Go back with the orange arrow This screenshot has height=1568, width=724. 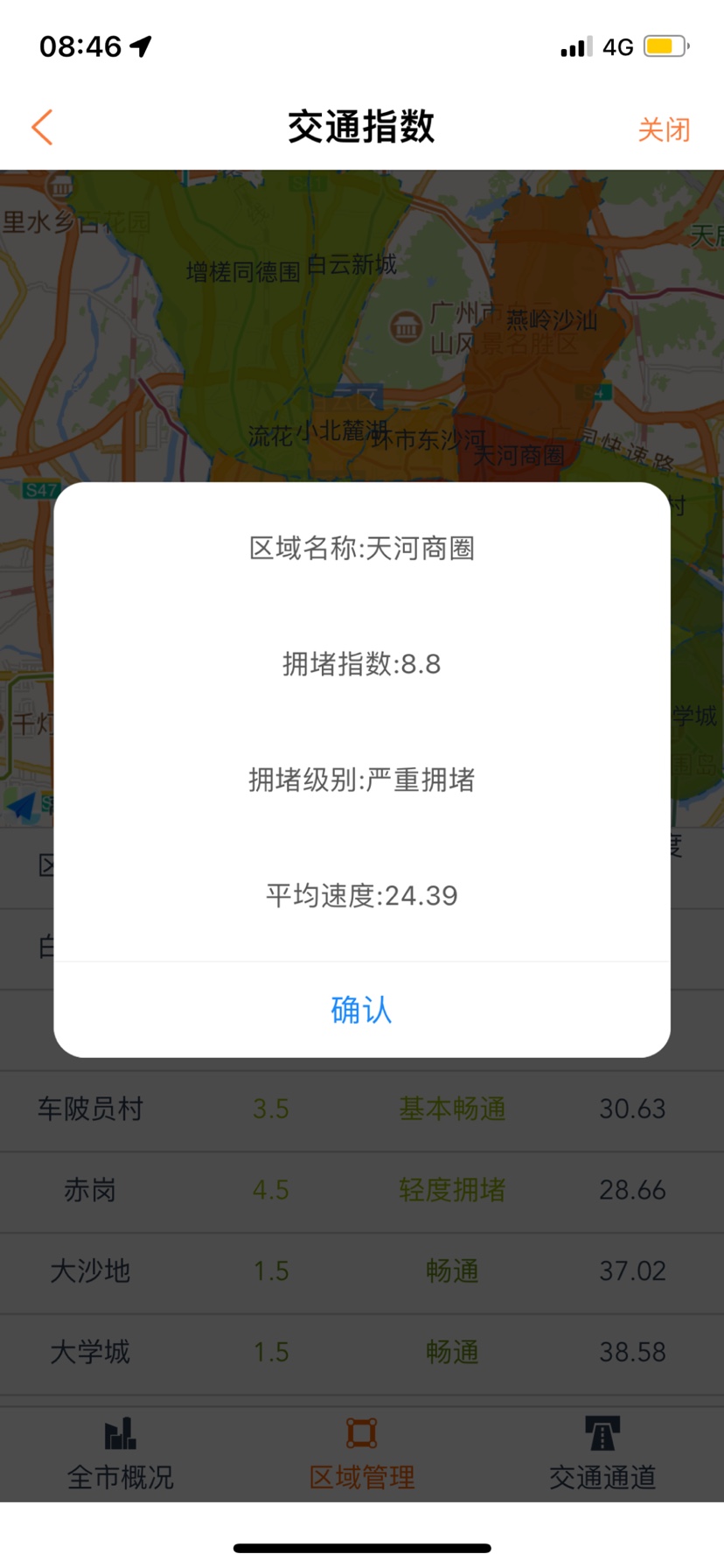pos(42,128)
